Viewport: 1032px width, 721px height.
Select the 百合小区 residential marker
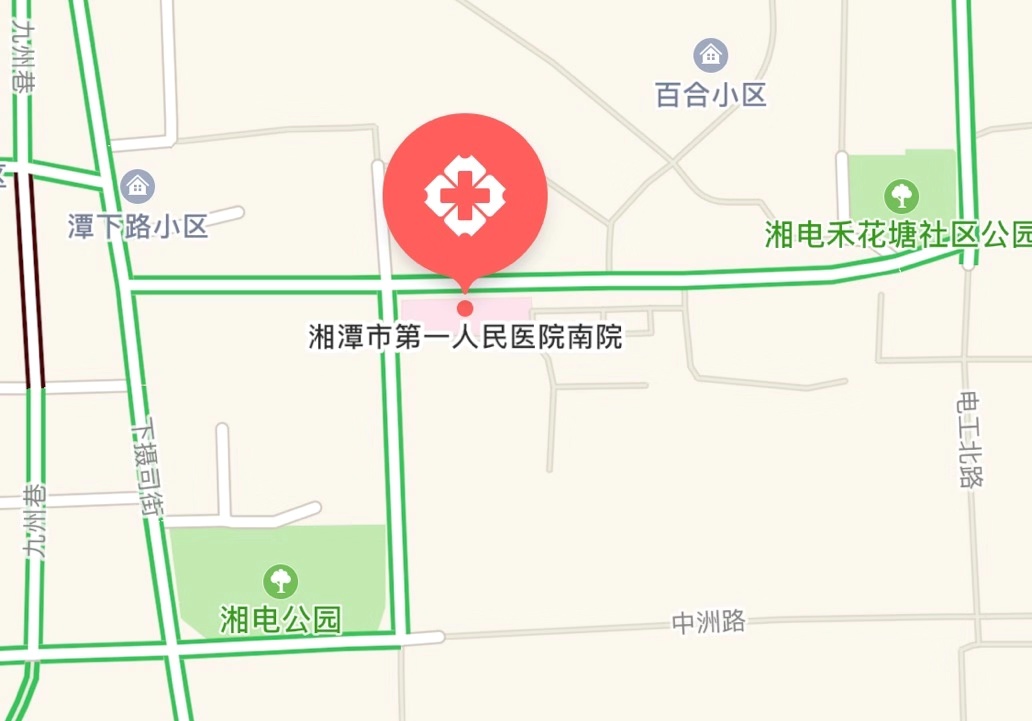(711, 55)
